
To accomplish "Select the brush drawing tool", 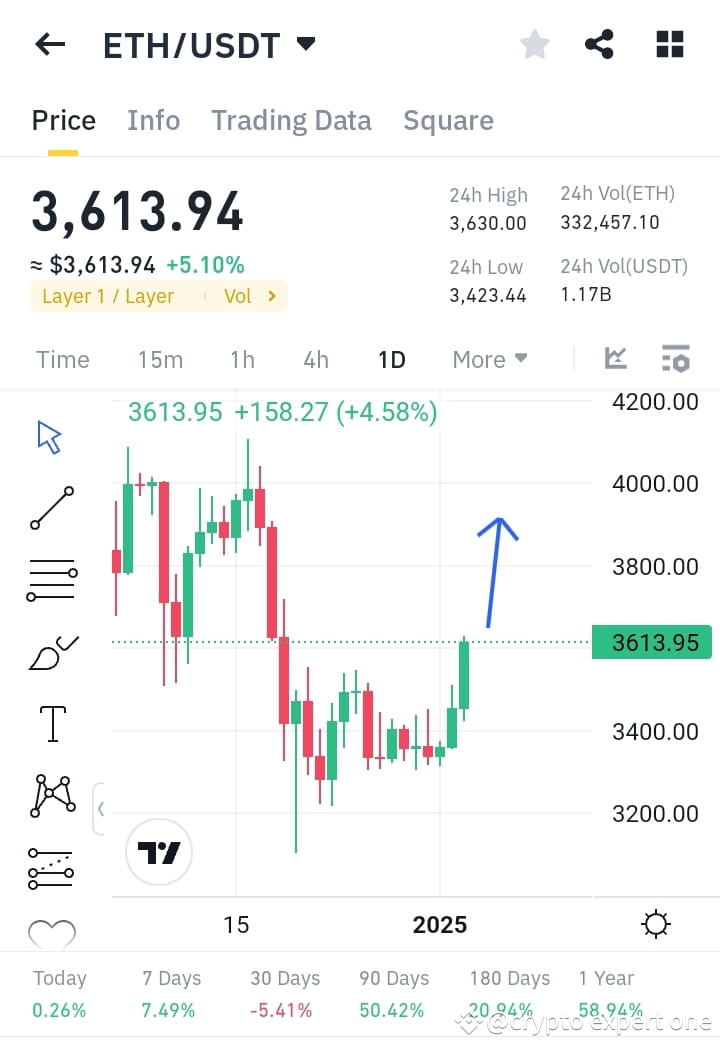I will (52, 651).
